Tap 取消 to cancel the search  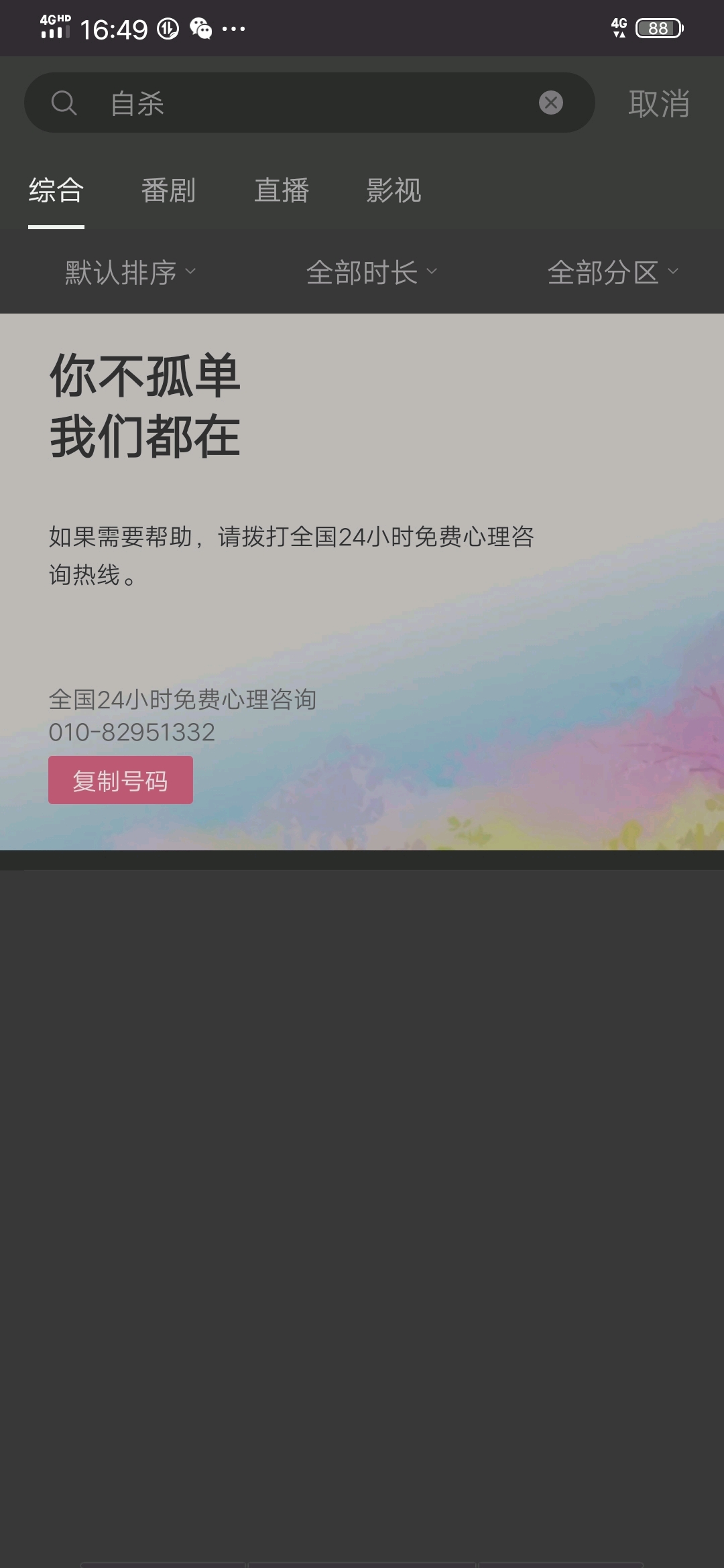tap(658, 104)
